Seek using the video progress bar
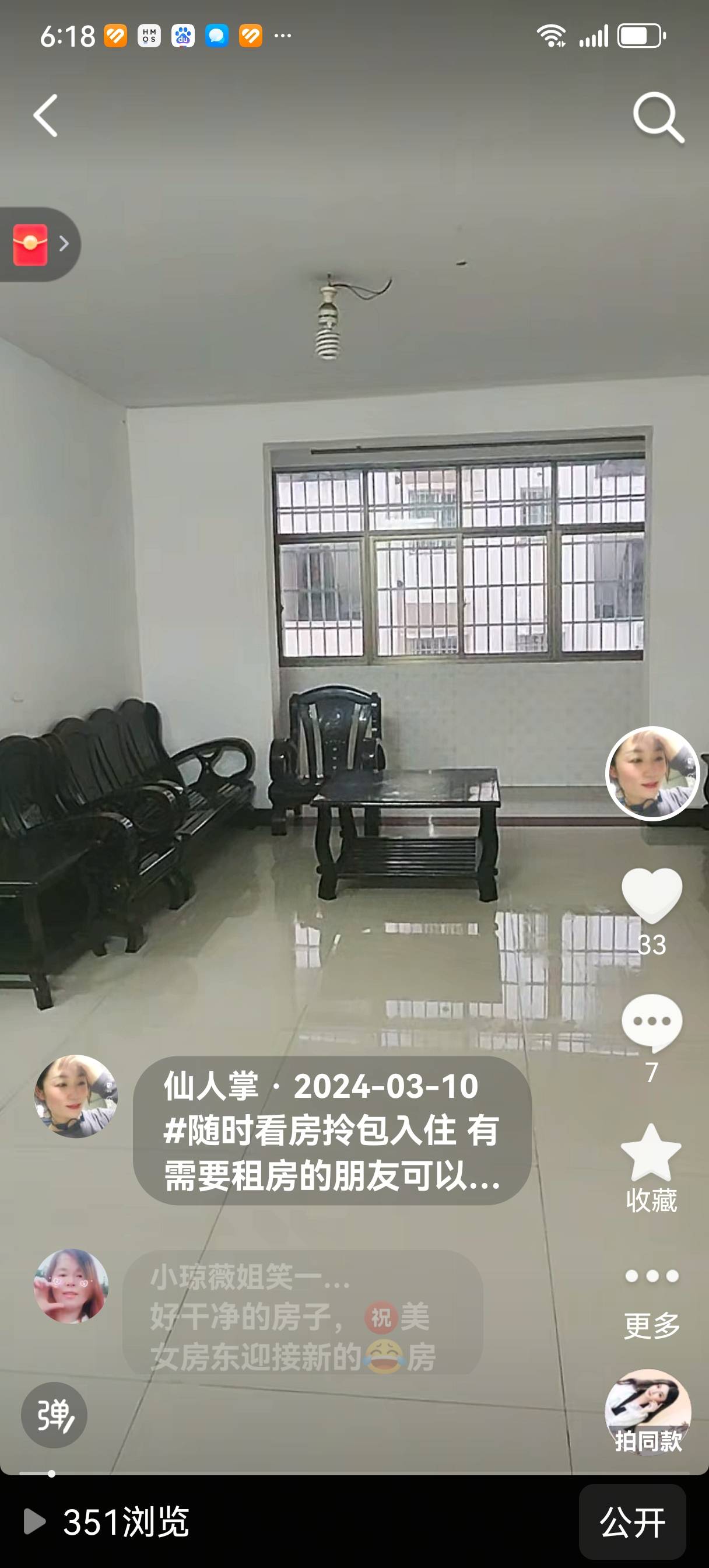 [x=353, y=1473]
